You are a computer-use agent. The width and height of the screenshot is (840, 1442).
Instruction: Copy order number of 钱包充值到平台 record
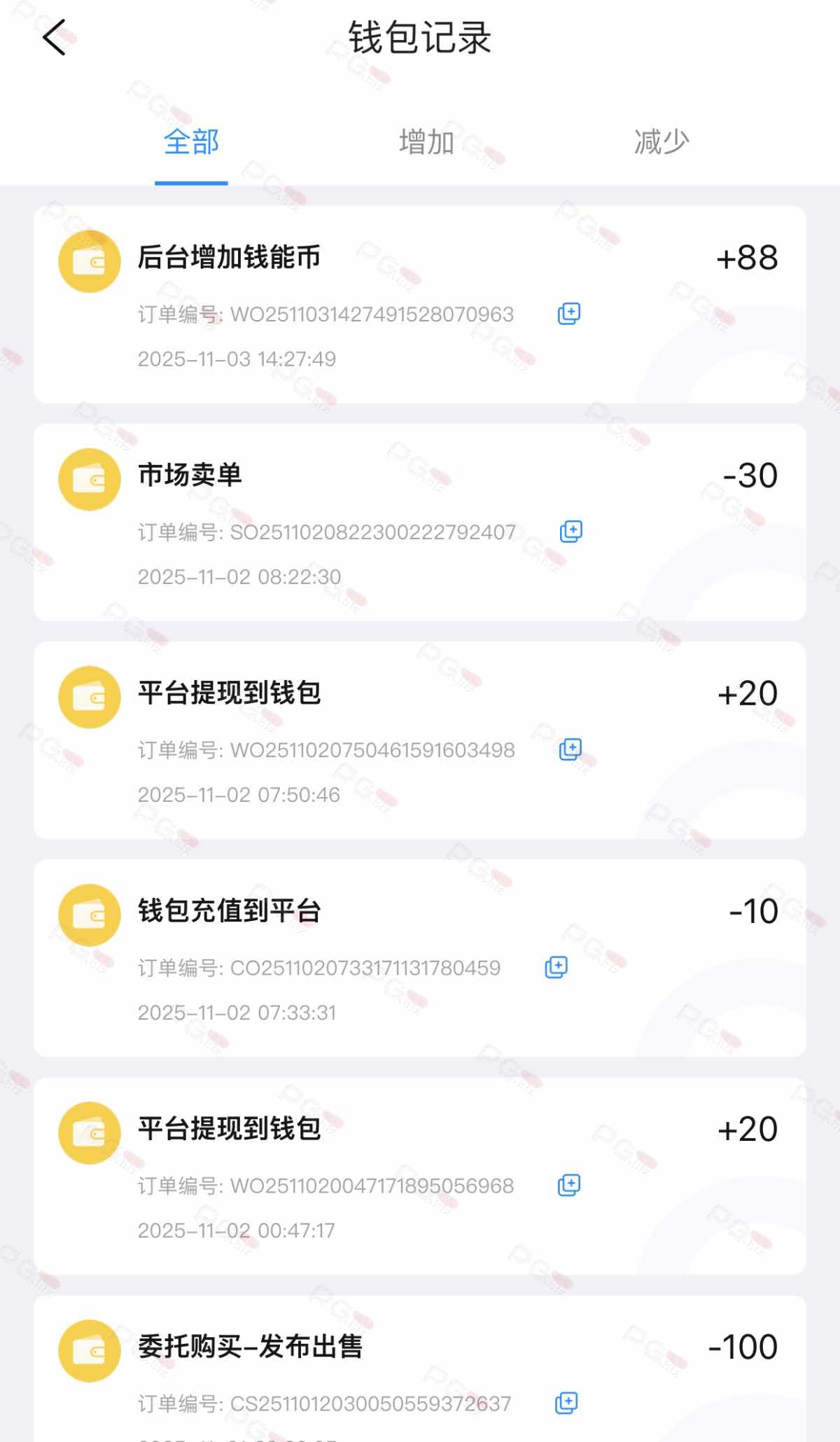[556, 967]
